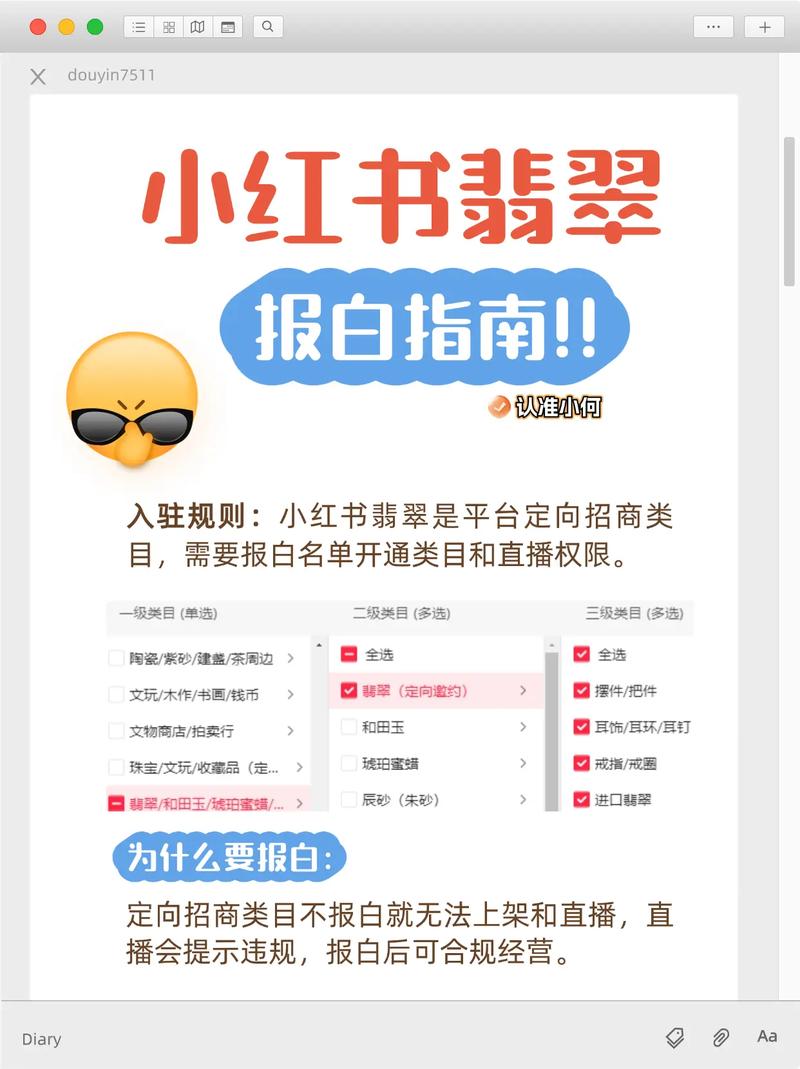Screen dimensions: 800x1069
Task: Open the map view
Action: click(x=198, y=27)
